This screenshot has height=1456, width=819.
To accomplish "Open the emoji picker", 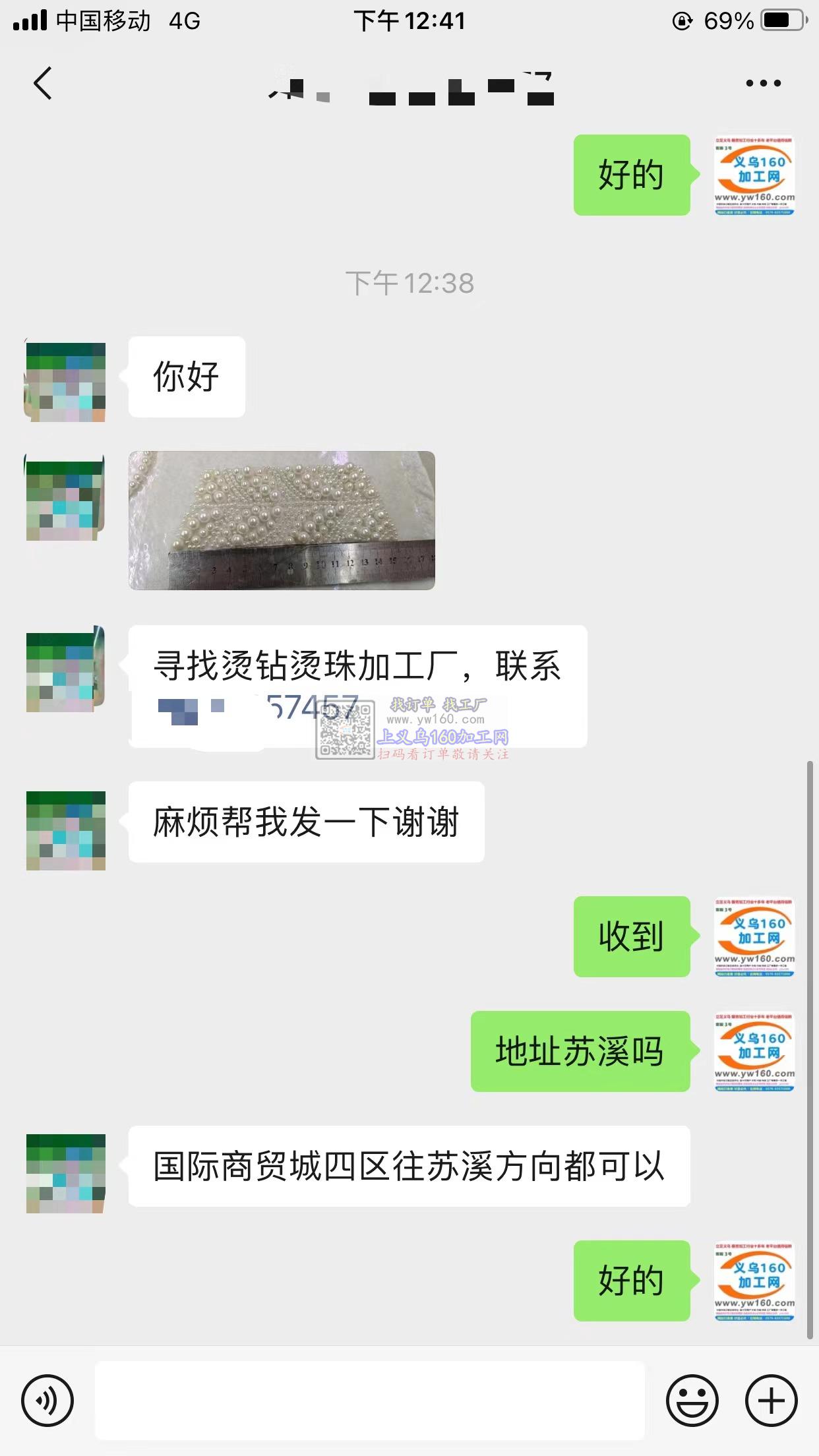I will coord(692,1400).
